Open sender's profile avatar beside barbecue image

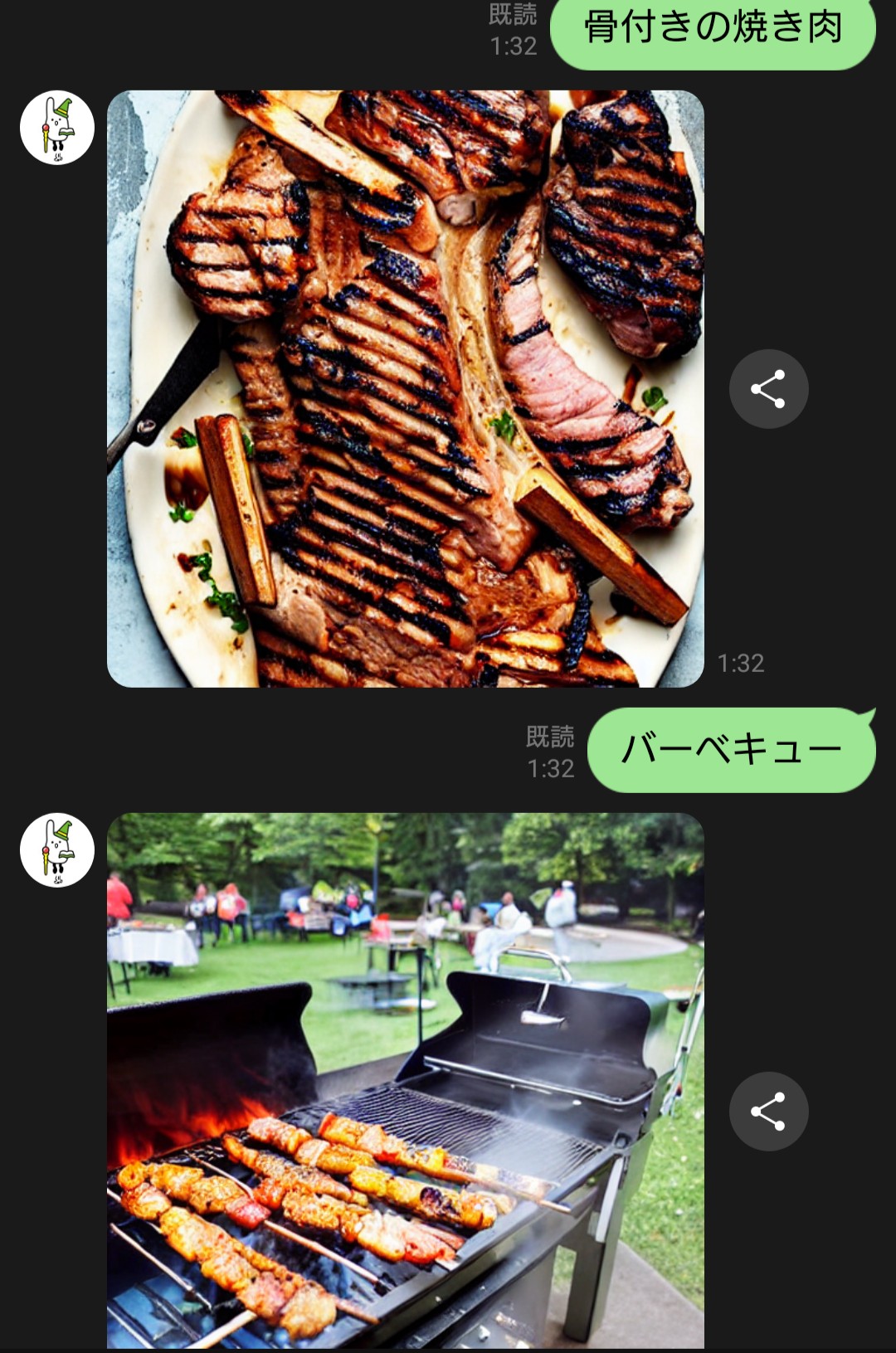(x=57, y=850)
